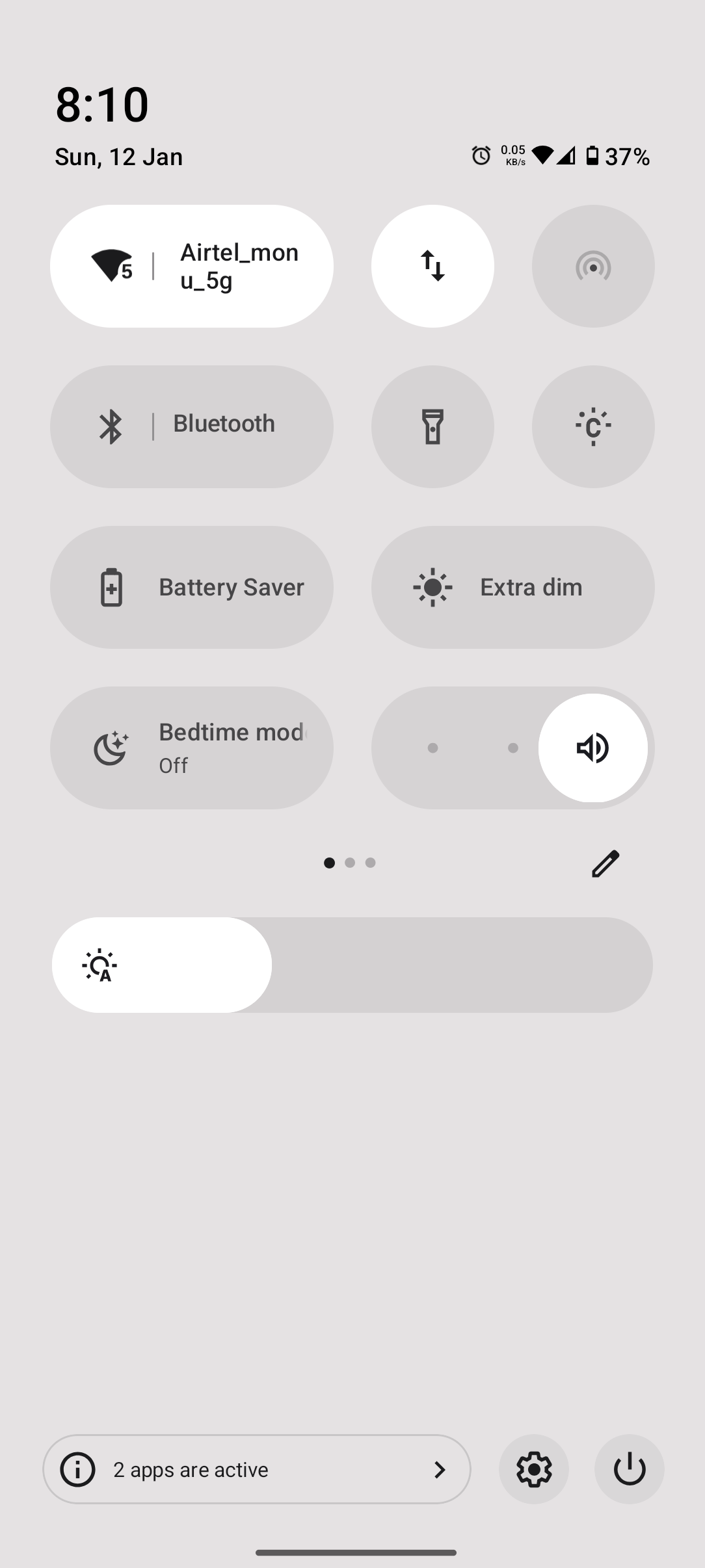Open device Settings via gear icon
Viewport: 705px width, 1568px height.
533,1469
